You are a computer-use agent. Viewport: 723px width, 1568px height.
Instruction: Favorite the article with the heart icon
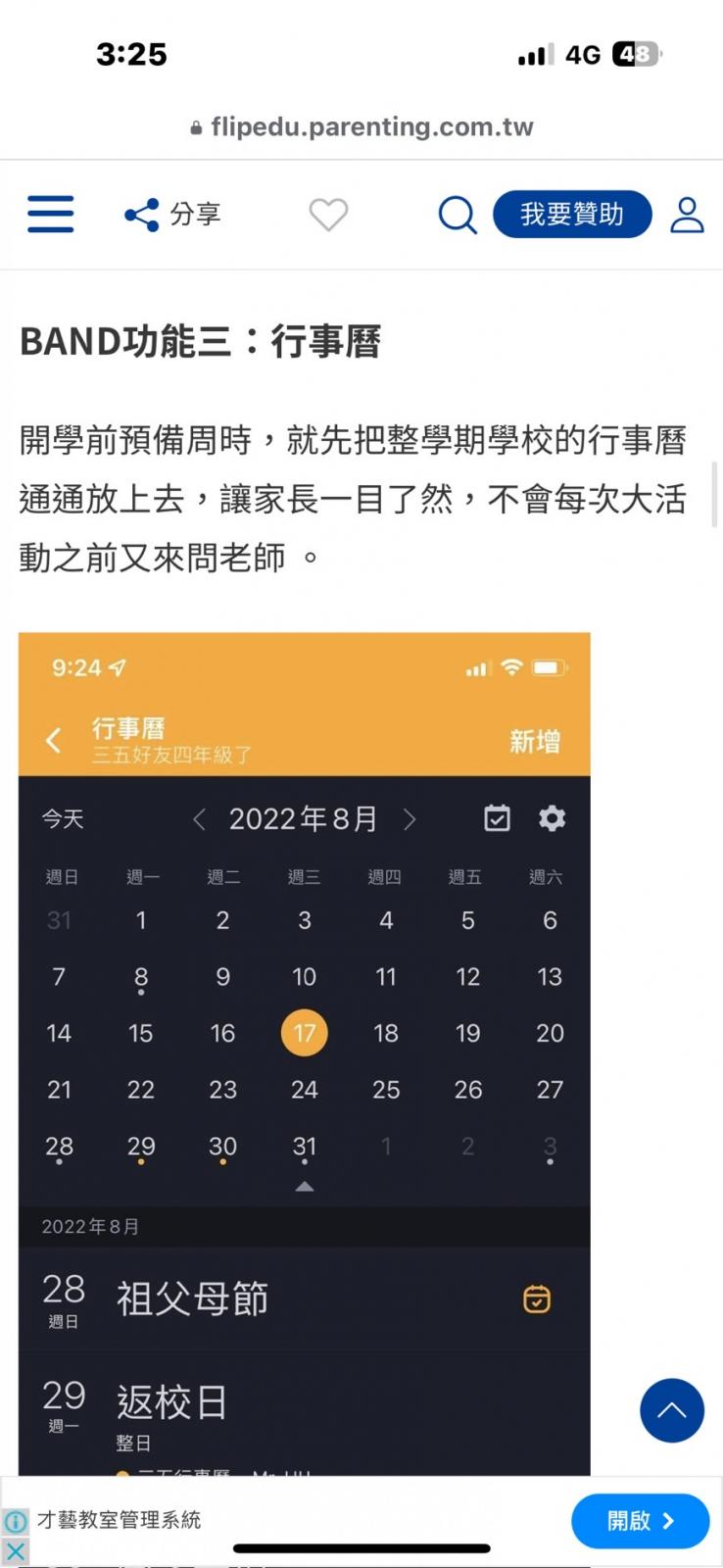pyautogui.click(x=328, y=214)
